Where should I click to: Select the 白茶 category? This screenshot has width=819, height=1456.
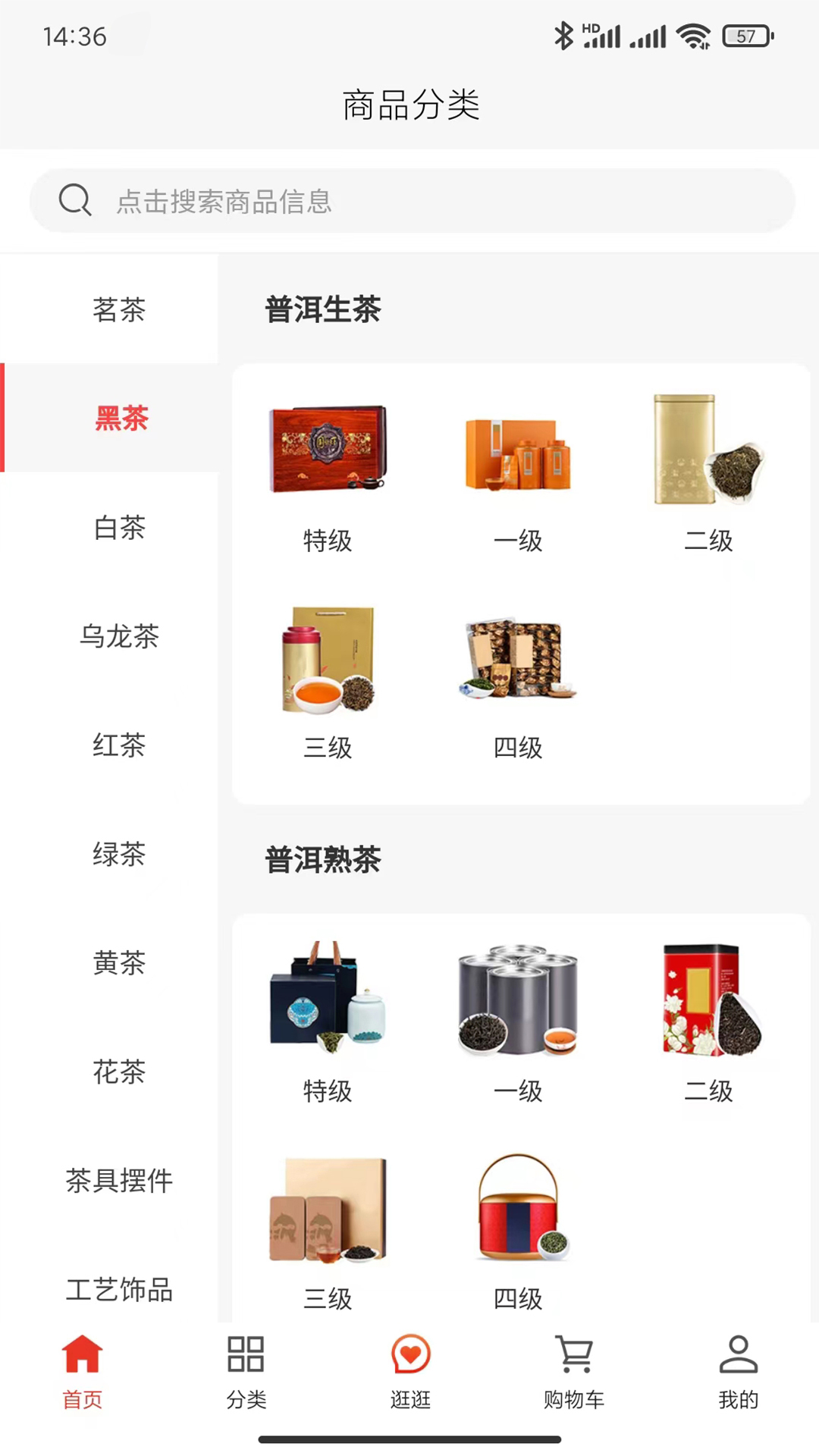click(118, 527)
